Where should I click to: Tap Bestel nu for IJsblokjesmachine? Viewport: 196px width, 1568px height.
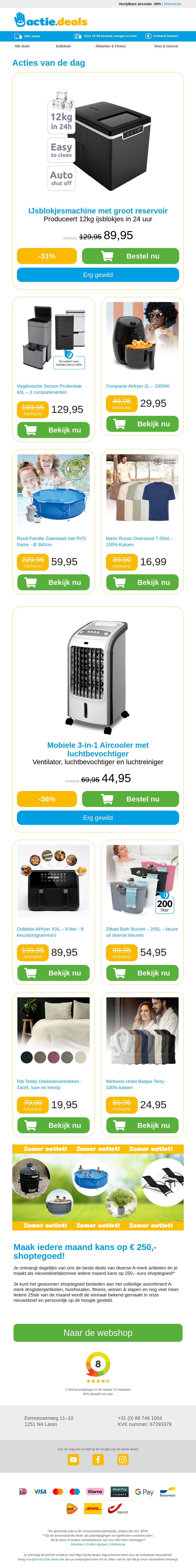point(130,256)
